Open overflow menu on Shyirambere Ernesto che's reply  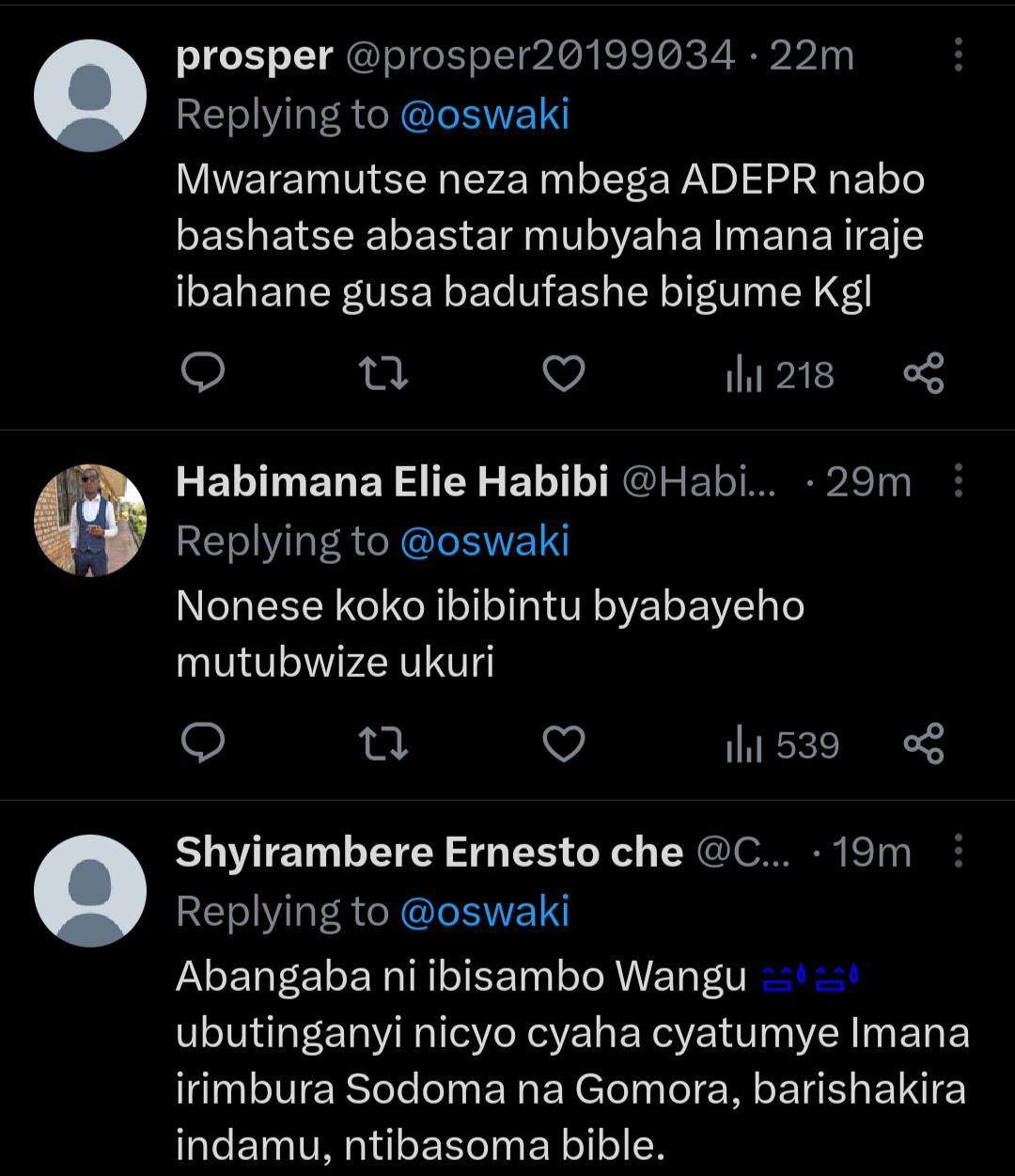click(958, 852)
